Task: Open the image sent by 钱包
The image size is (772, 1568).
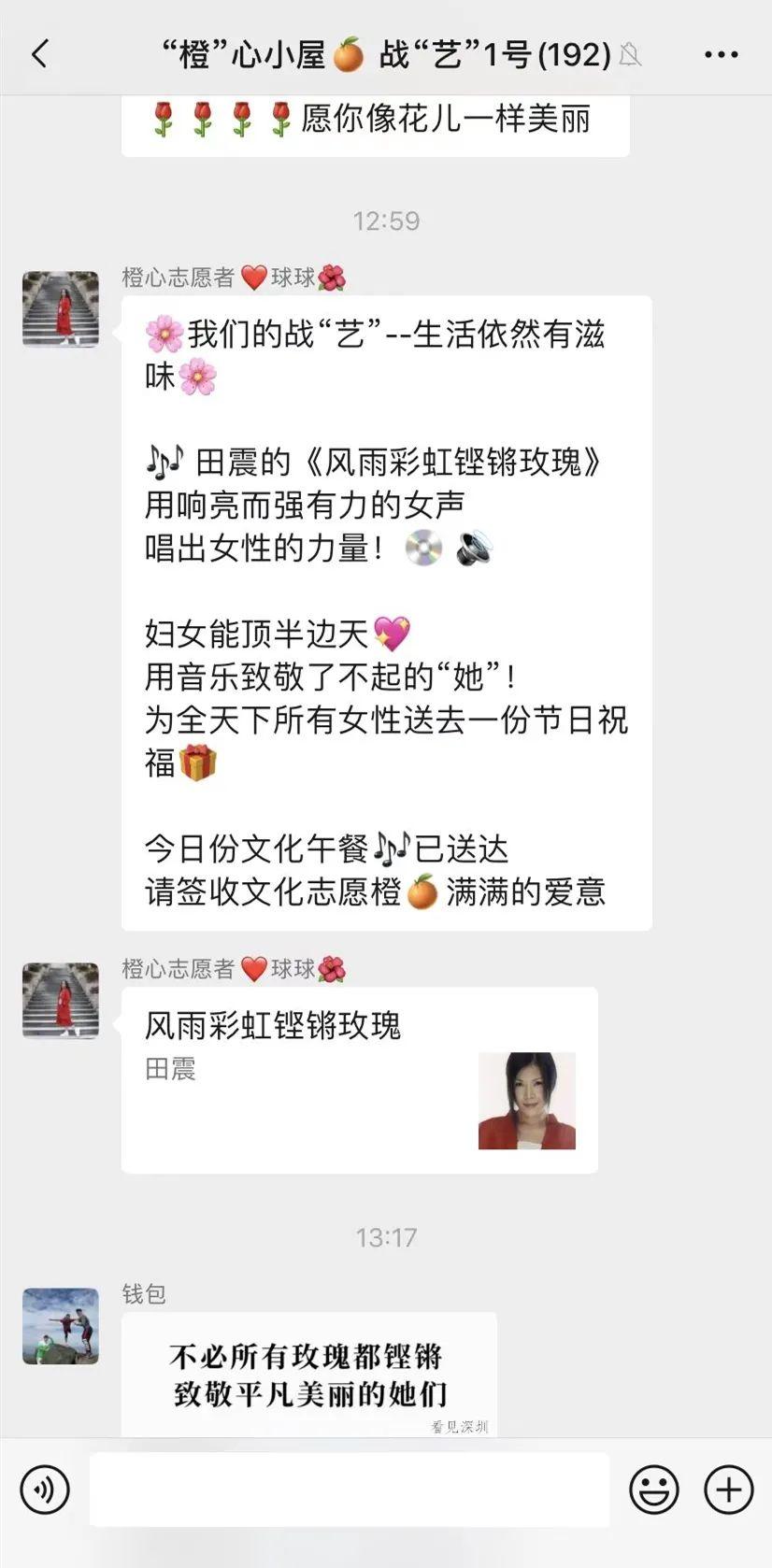Action: (309, 1375)
